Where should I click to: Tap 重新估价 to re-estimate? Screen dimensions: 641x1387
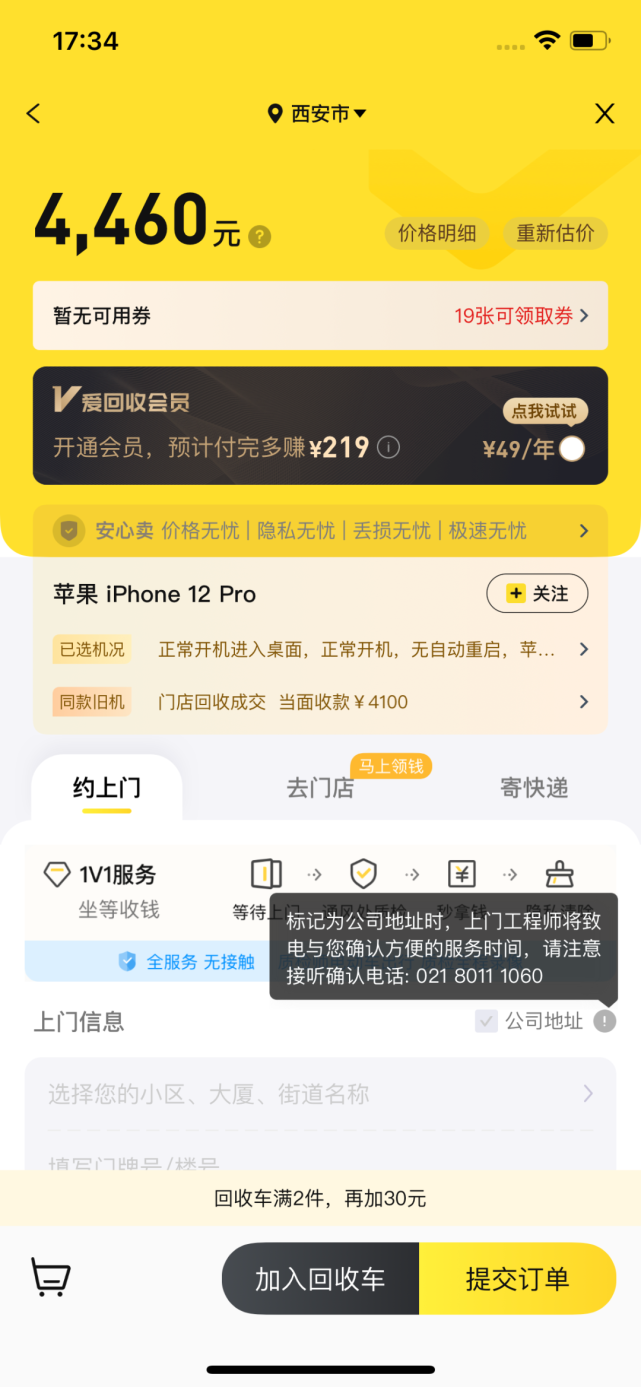point(555,233)
